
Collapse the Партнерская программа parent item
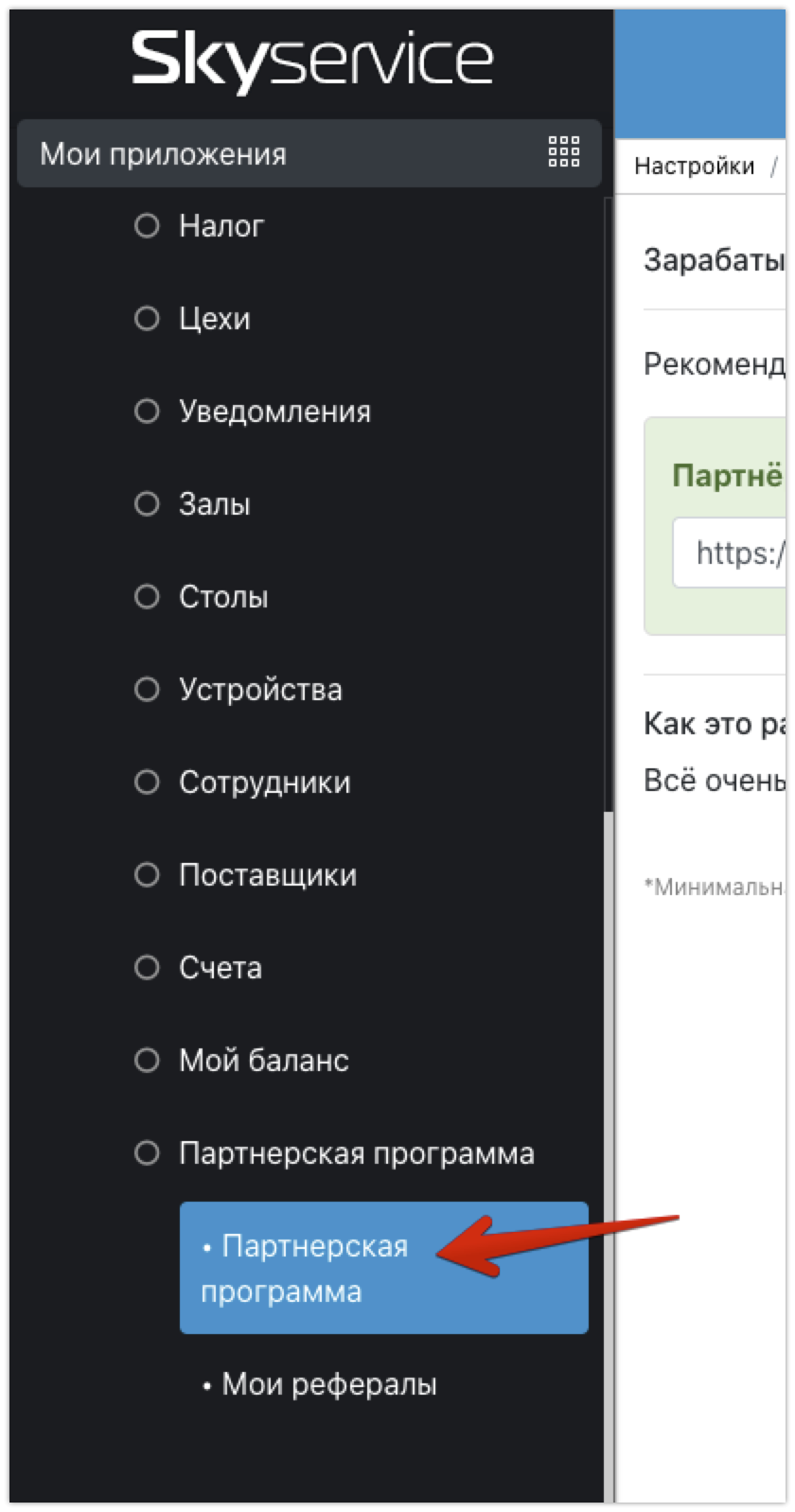coord(356,1153)
